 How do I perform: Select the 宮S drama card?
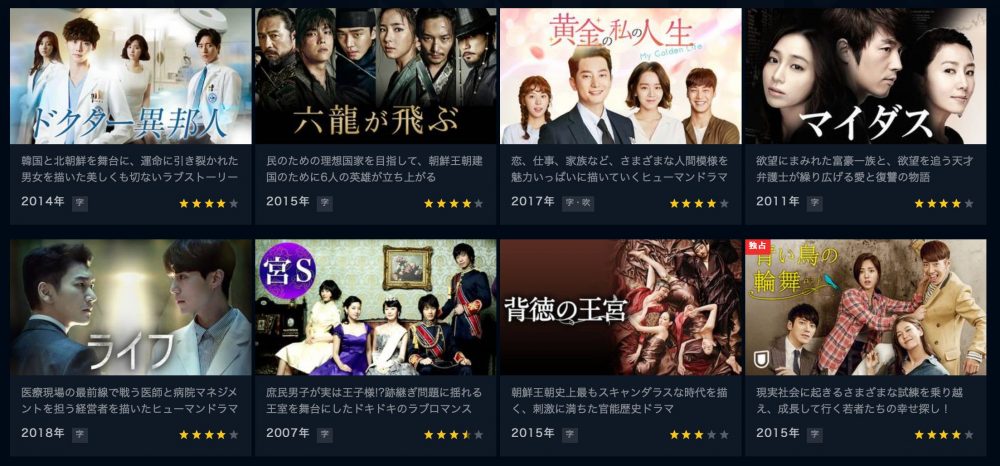click(x=376, y=307)
